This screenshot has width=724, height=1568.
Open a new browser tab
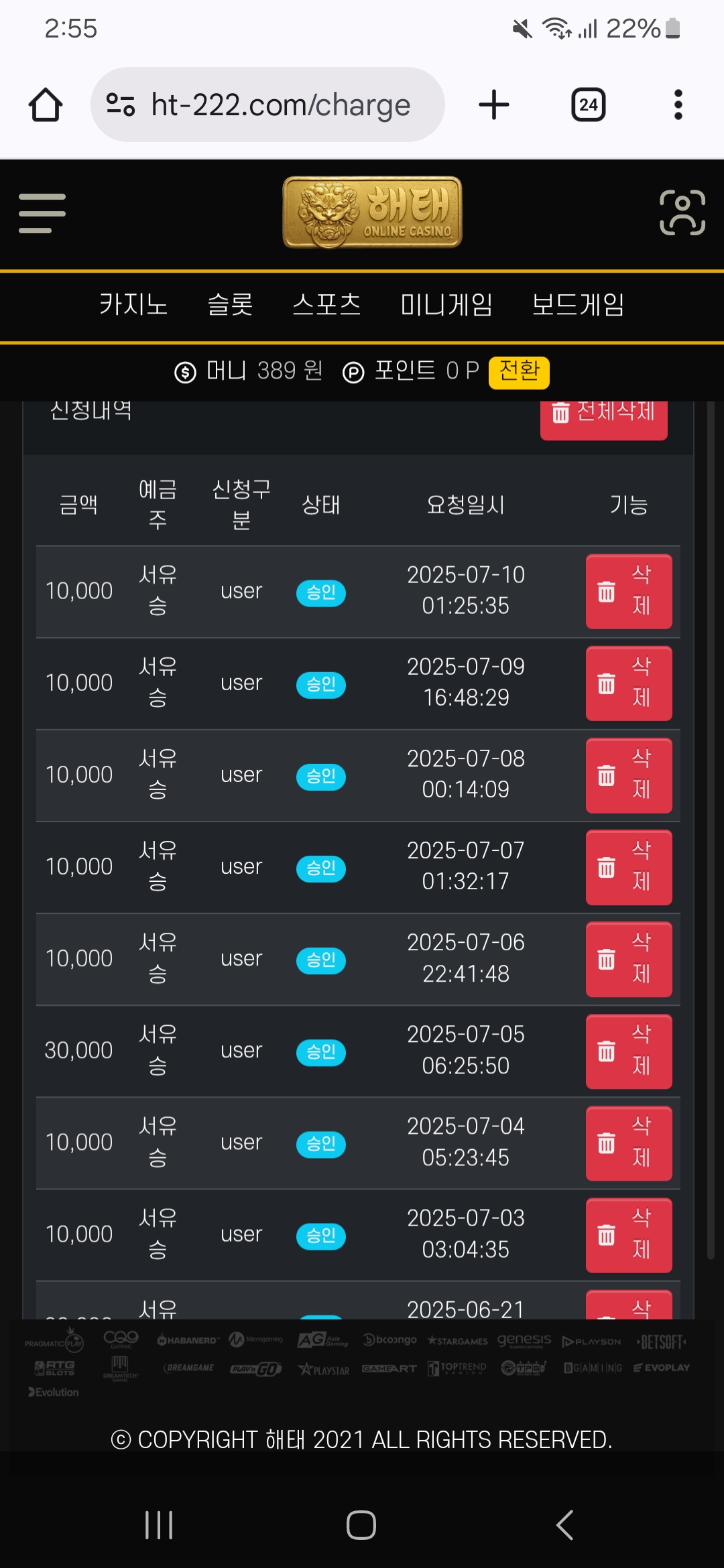point(494,105)
